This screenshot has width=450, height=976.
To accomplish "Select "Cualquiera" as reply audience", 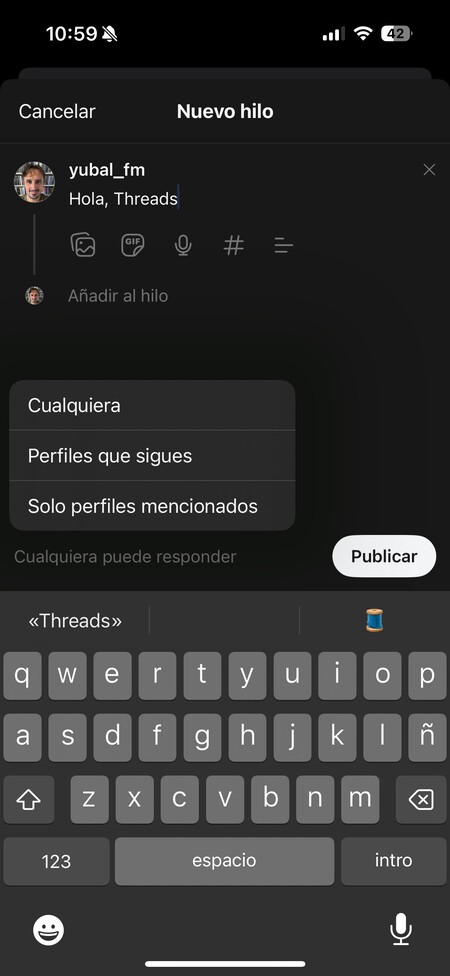I will pyautogui.click(x=152, y=405).
